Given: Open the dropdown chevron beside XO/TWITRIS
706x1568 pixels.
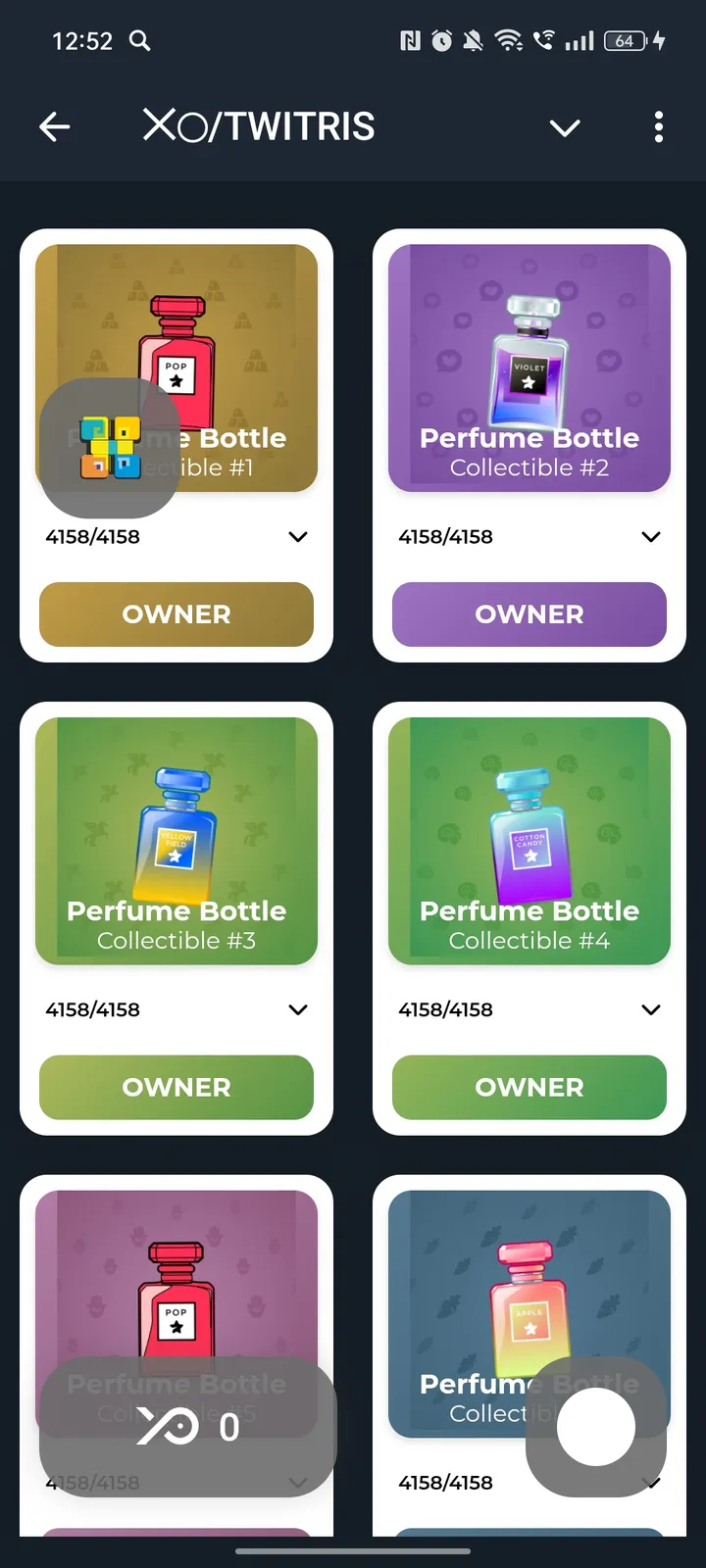Looking at the screenshot, I should coord(565,127).
